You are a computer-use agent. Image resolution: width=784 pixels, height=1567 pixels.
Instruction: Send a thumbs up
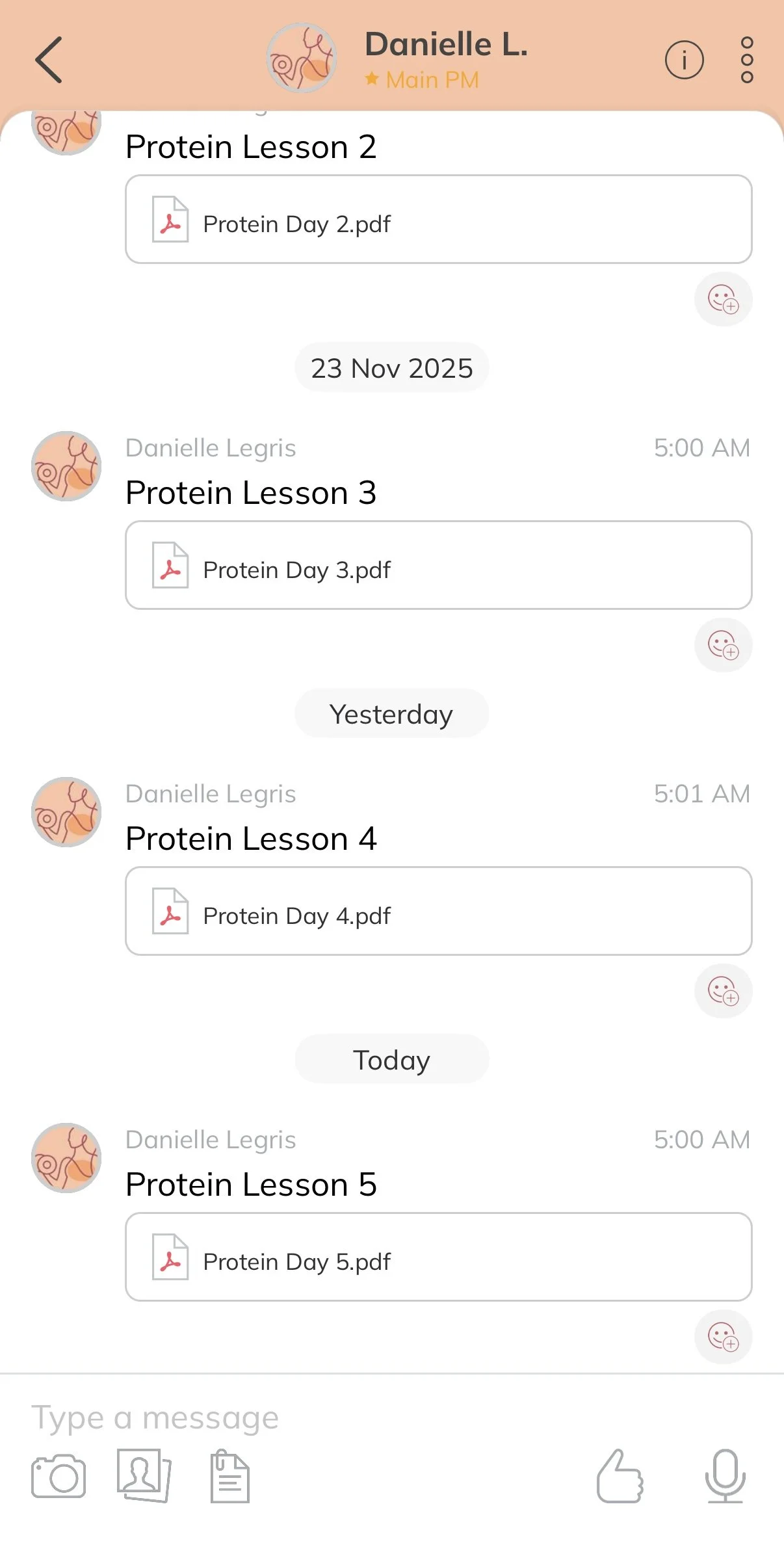pos(620,1476)
